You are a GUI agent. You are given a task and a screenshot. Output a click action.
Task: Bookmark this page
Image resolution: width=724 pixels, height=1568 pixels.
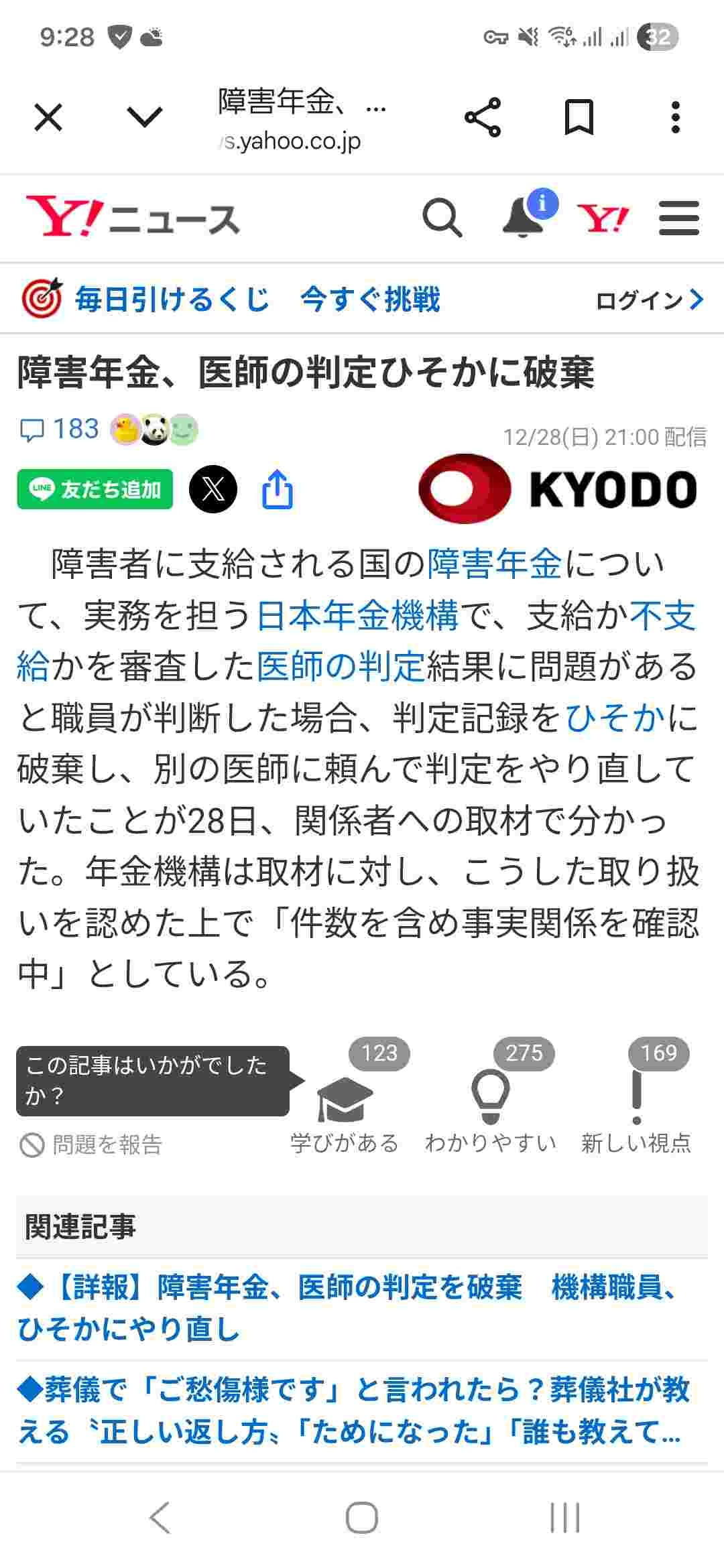pos(579,118)
